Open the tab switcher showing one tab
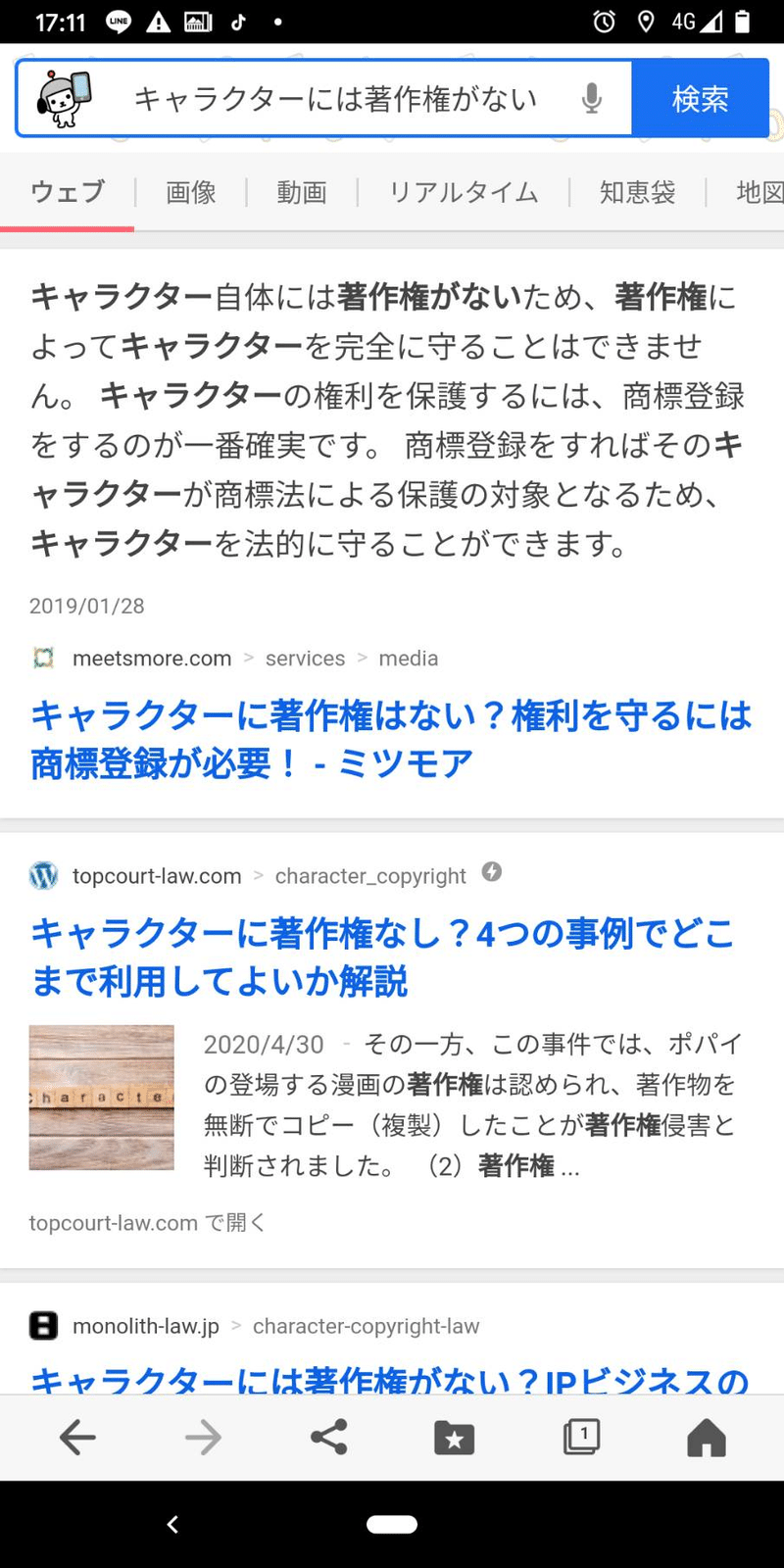 pyautogui.click(x=580, y=1438)
